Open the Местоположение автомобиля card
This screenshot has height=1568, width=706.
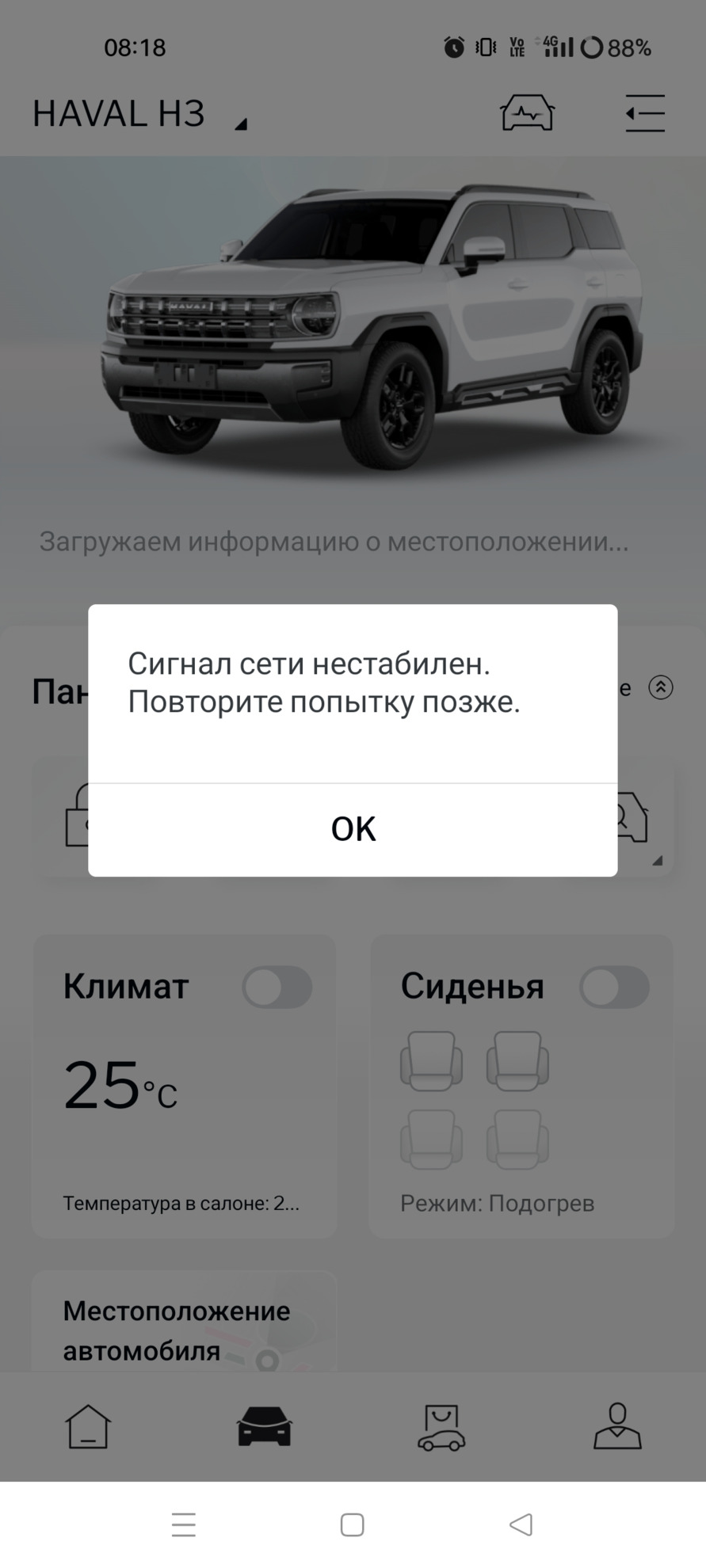pos(184,1330)
